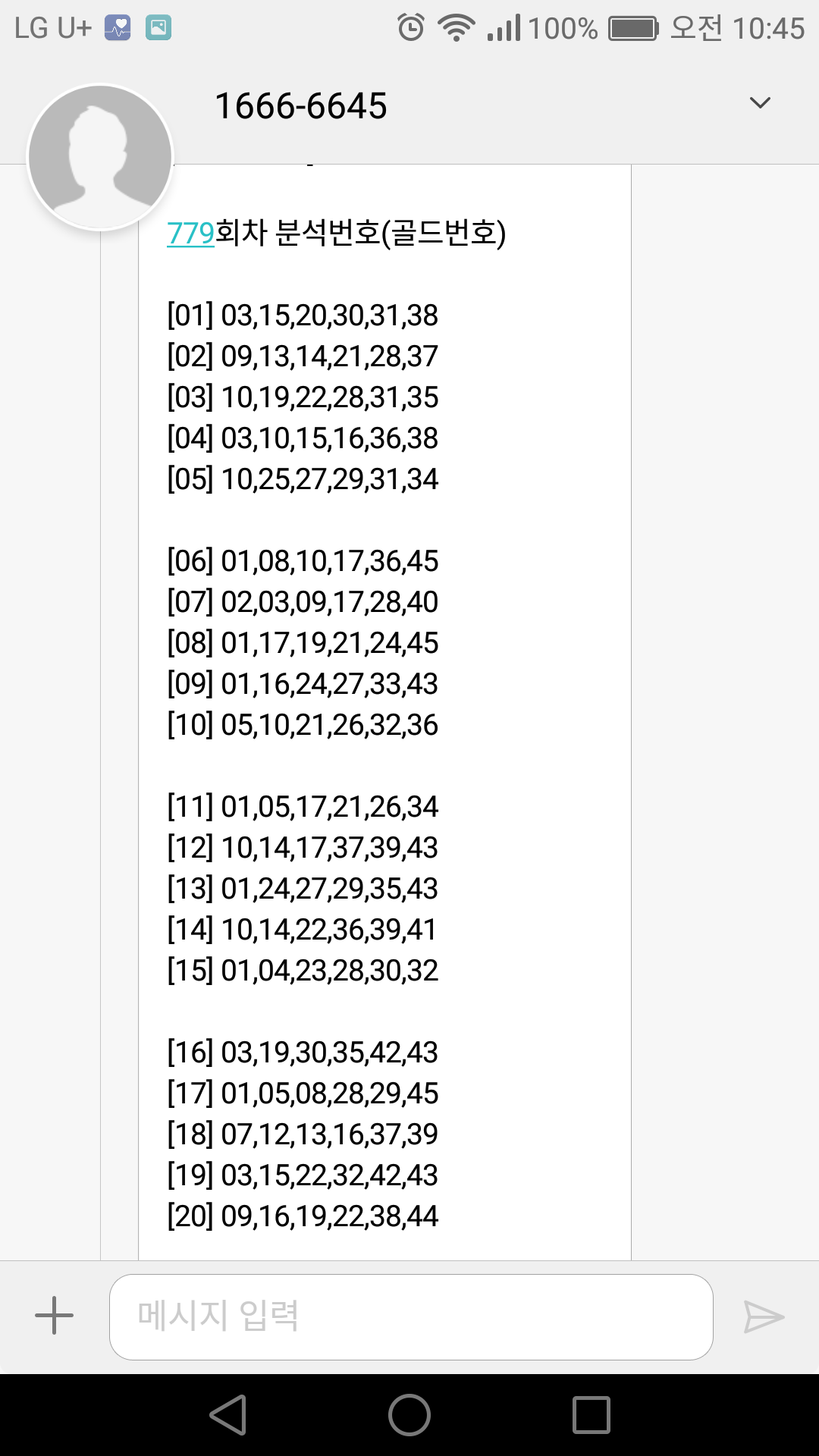
Task: Expand the dropdown chevron next to 1666-6645
Action: coord(759,103)
